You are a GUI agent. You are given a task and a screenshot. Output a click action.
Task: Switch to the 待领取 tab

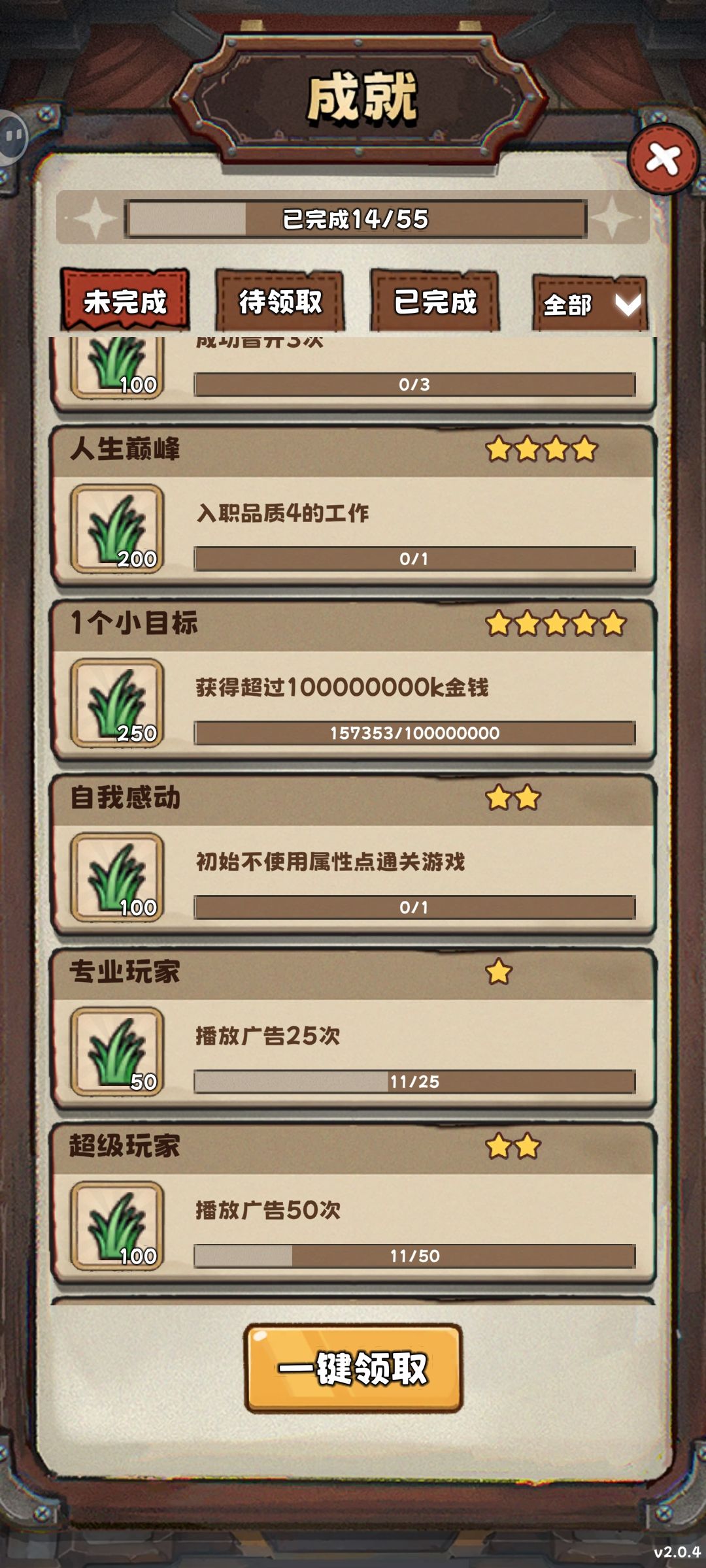point(282,302)
